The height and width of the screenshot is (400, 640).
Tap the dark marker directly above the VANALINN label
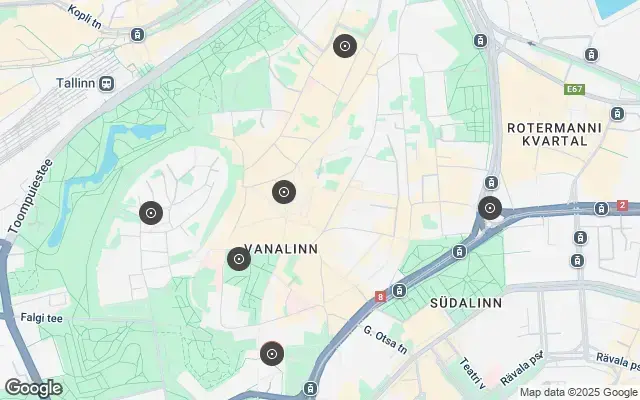point(284,192)
